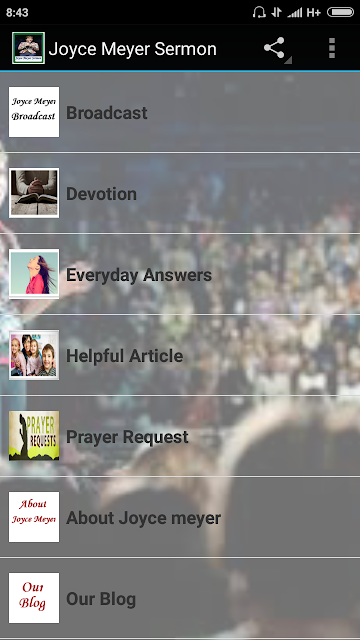Visit Our Blog
Screen dimensions: 360x640
[180, 598]
